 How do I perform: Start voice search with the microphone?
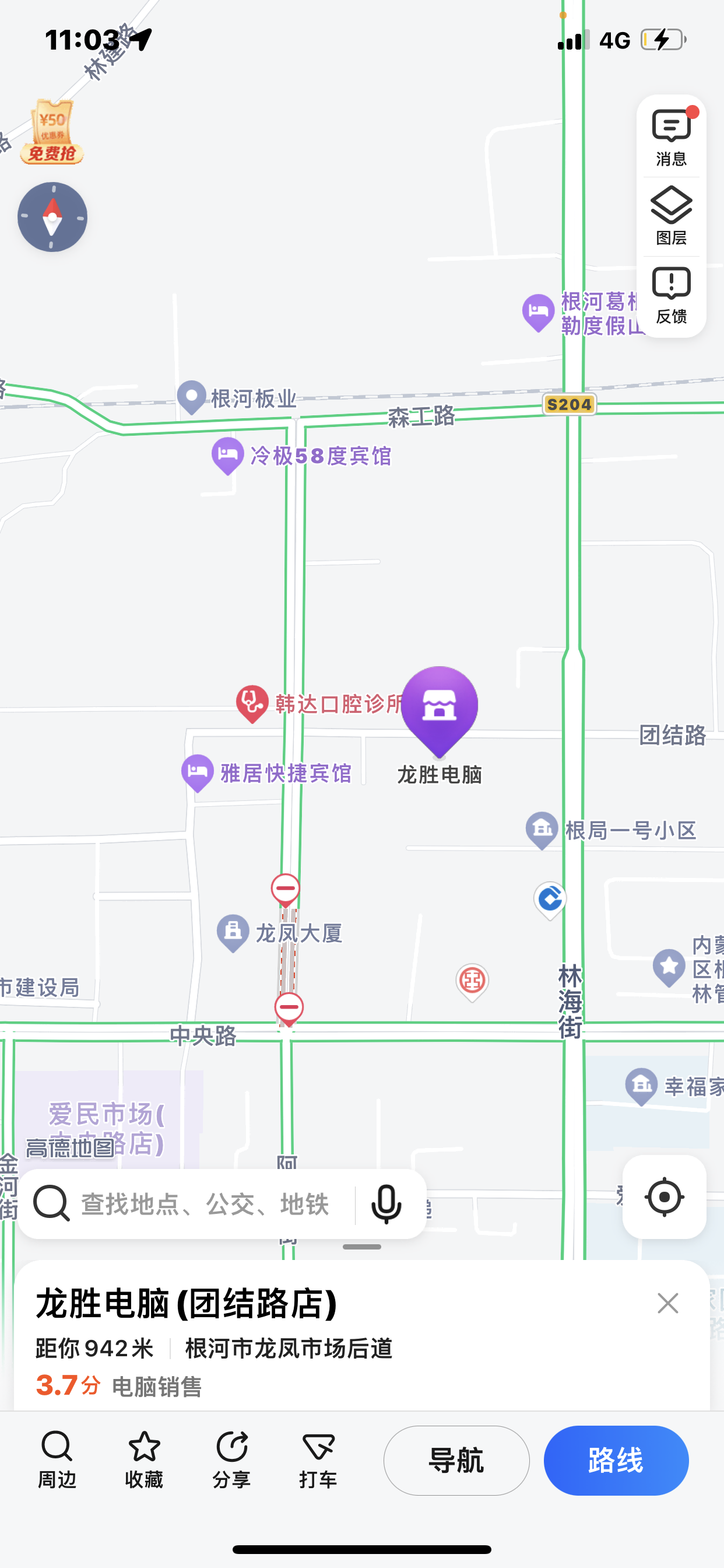386,1204
